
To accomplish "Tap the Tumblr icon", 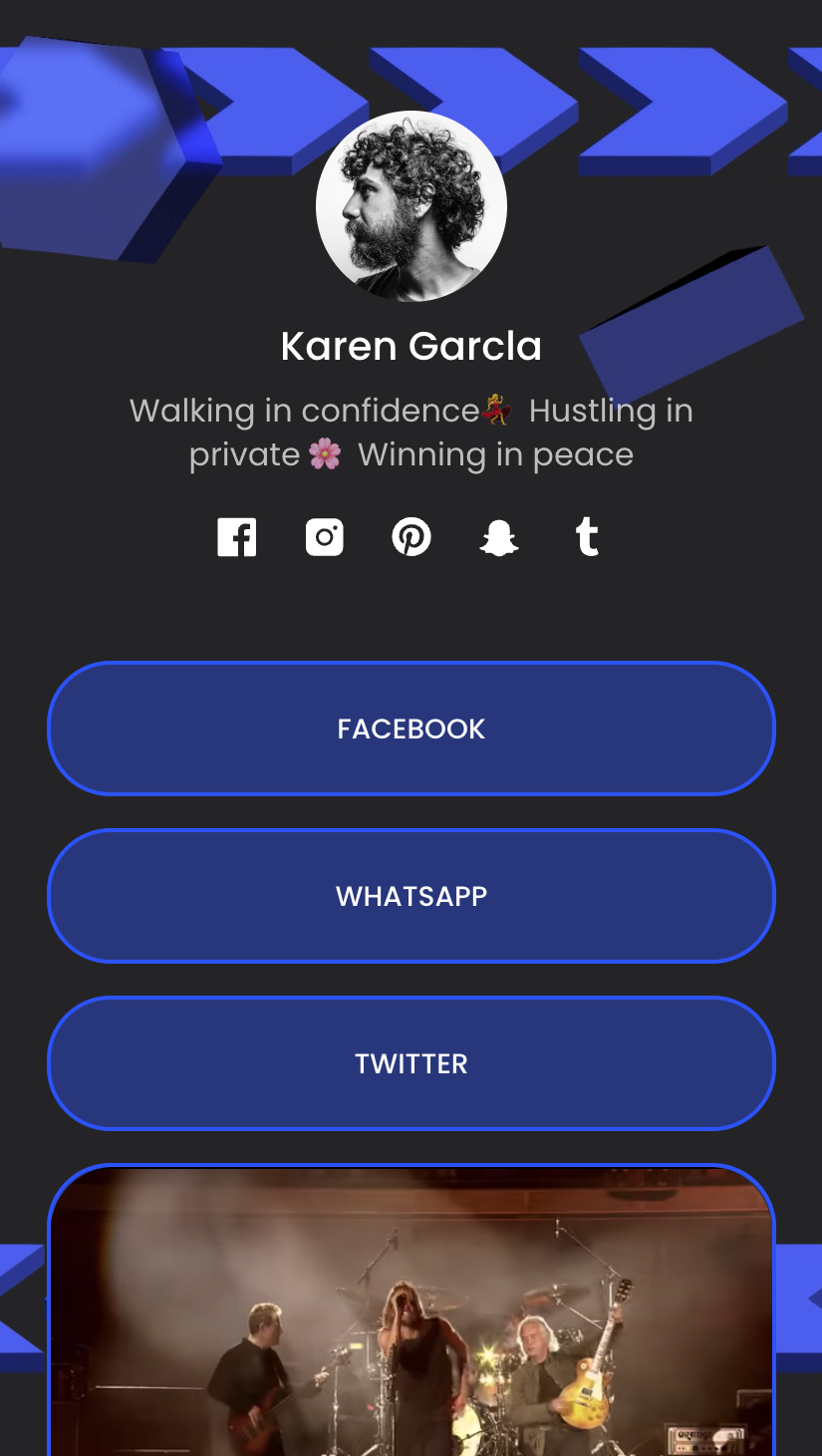I will coord(587,537).
